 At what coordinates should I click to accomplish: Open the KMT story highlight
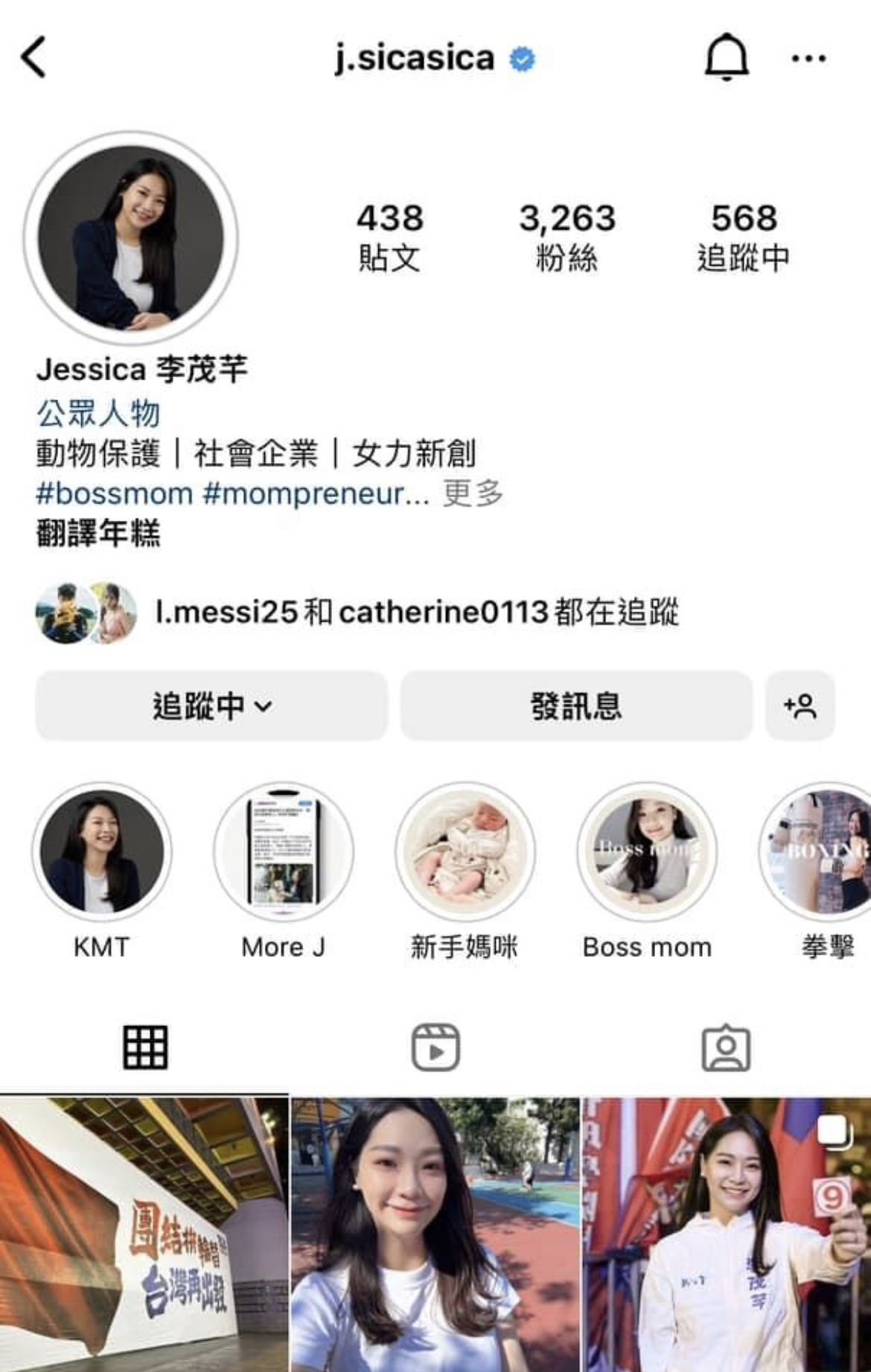[102, 852]
